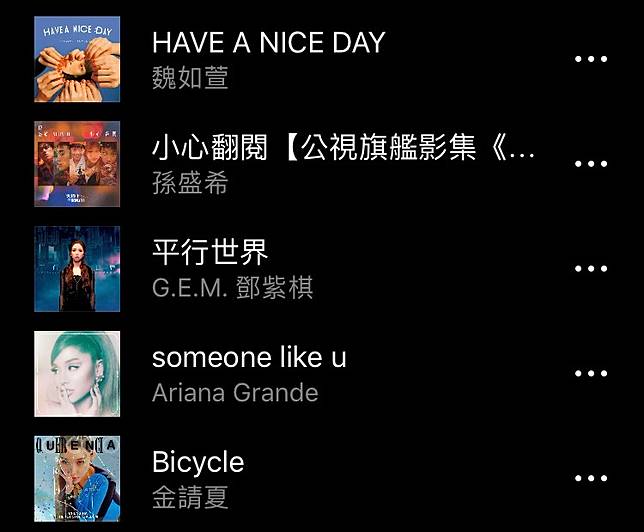This screenshot has width=644, height=532.
Task: Open more options for someone like u
Action: (x=591, y=374)
